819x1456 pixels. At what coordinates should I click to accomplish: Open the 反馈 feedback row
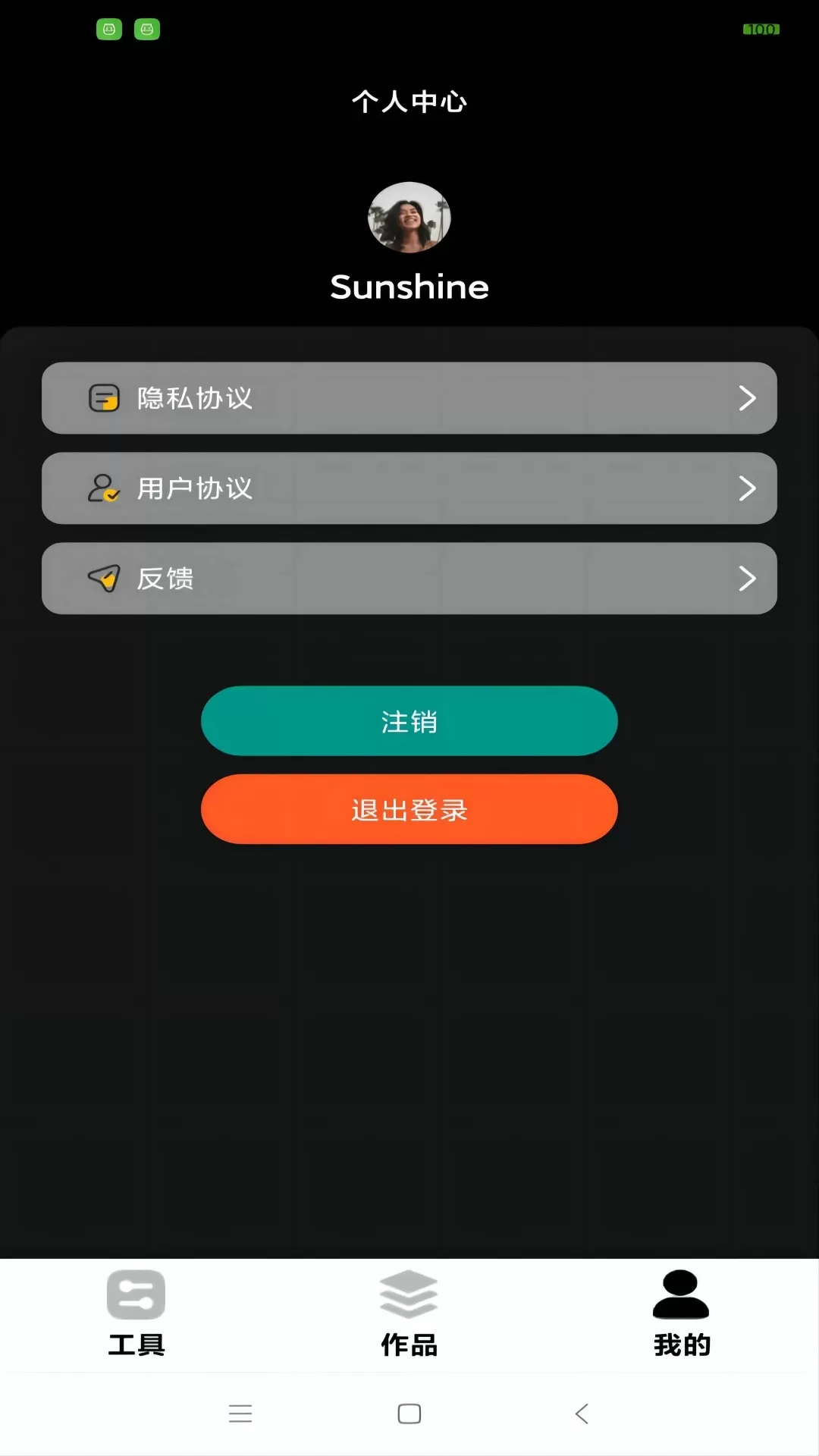coord(409,579)
